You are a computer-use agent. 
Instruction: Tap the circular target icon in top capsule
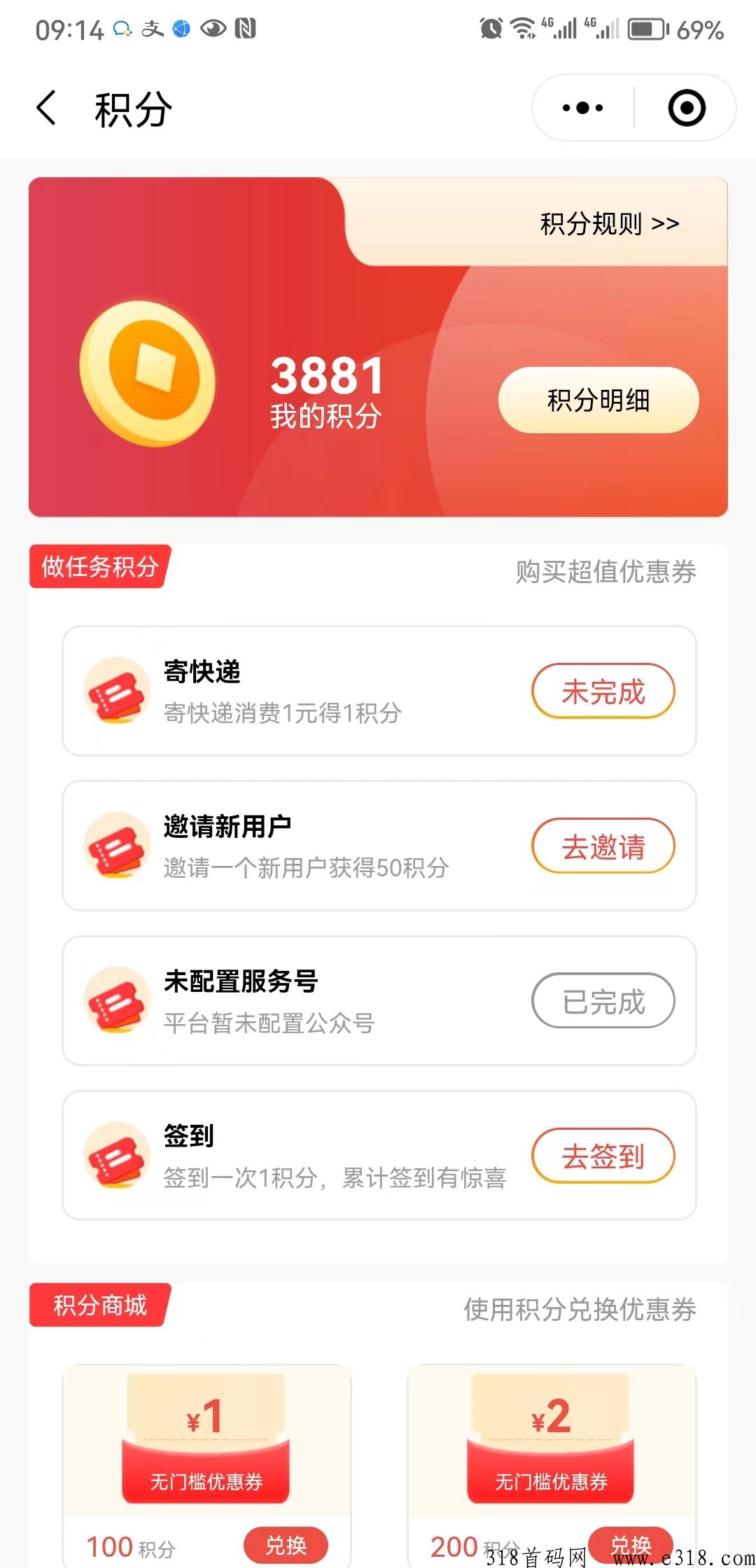click(686, 107)
